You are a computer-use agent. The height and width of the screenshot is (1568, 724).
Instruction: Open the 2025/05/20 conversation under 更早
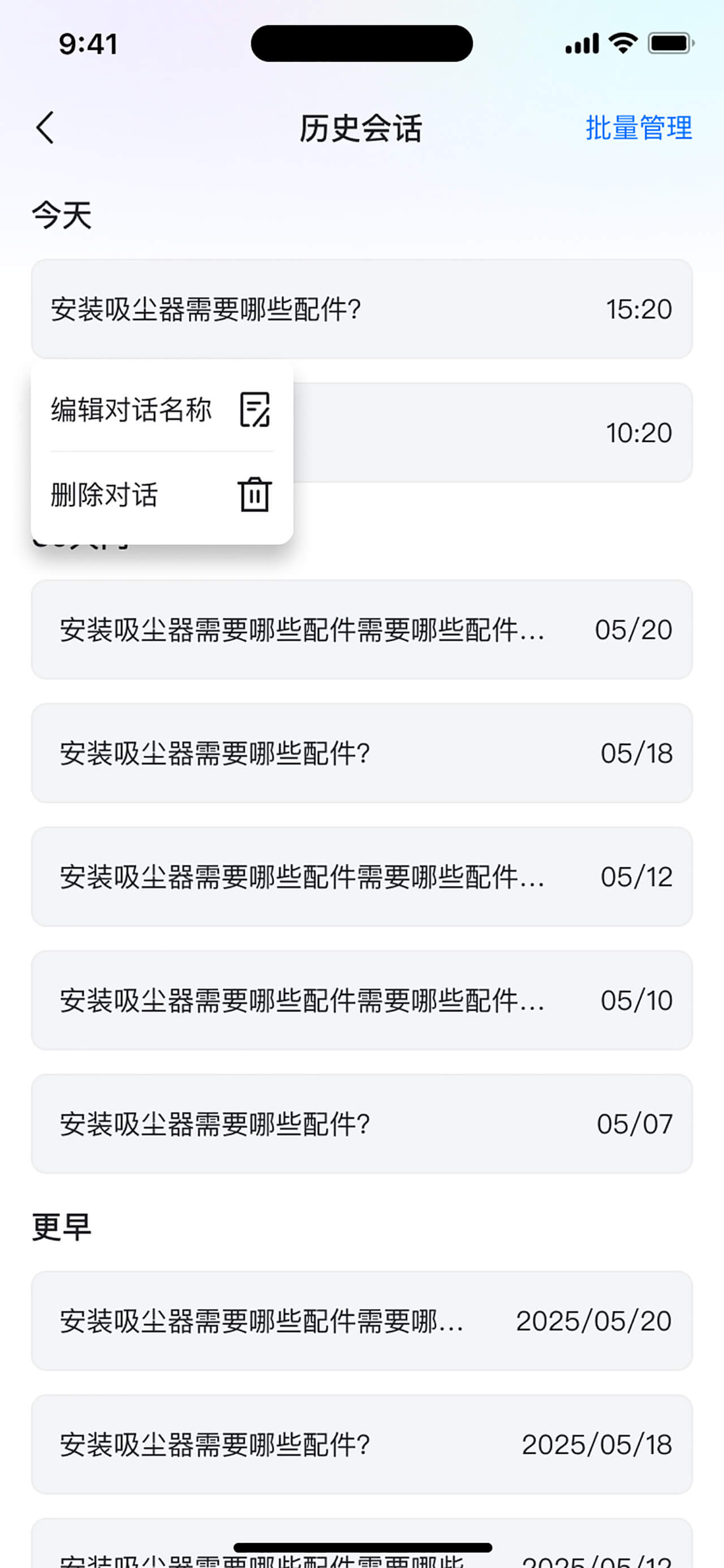point(361,1321)
